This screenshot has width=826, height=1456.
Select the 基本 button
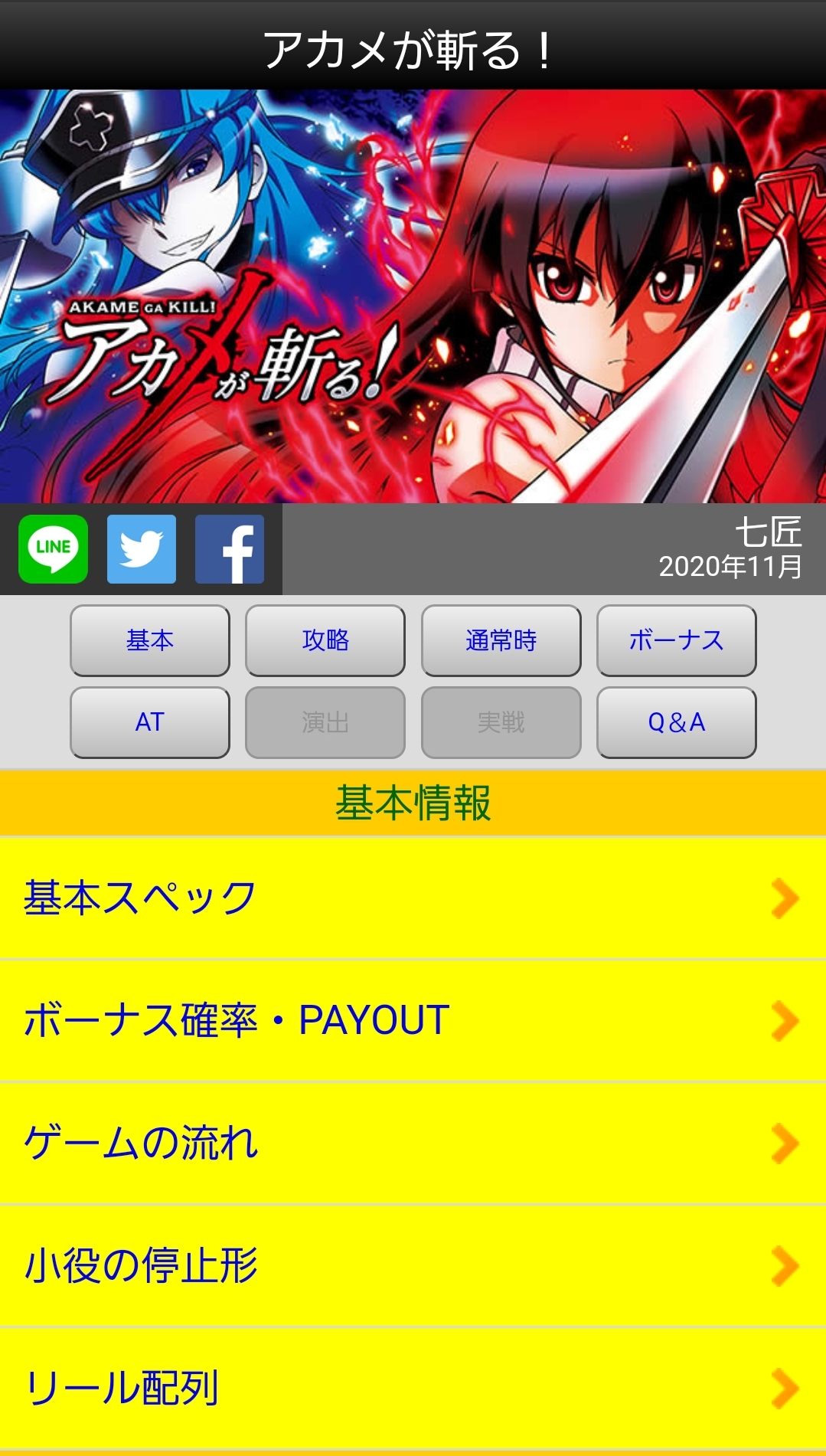tap(150, 640)
